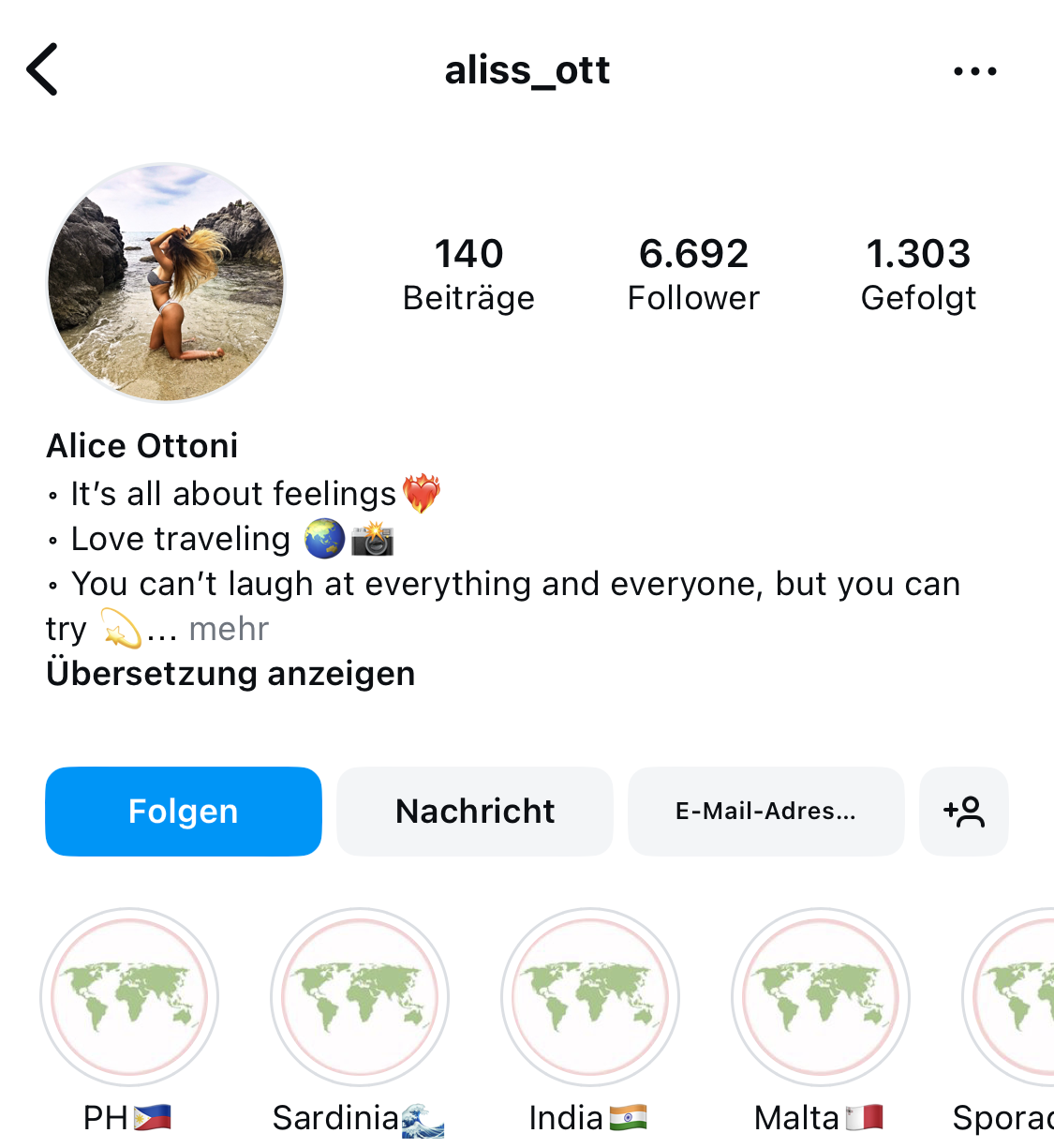Tap Übersetzung anzeigen to translate the bio
This screenshot has width=1054, height=1148.
(x=230, y=674)
